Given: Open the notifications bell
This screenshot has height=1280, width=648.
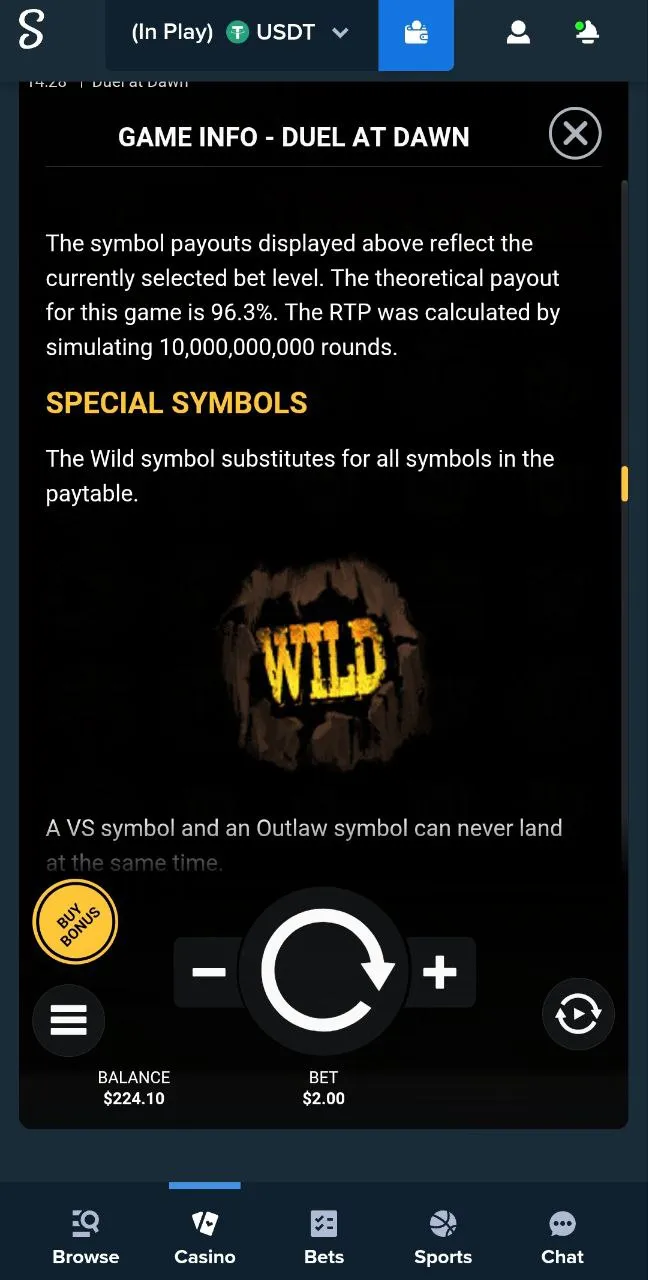Looking at the screenshot, I should pyautogui.click(x=587, y=33).
